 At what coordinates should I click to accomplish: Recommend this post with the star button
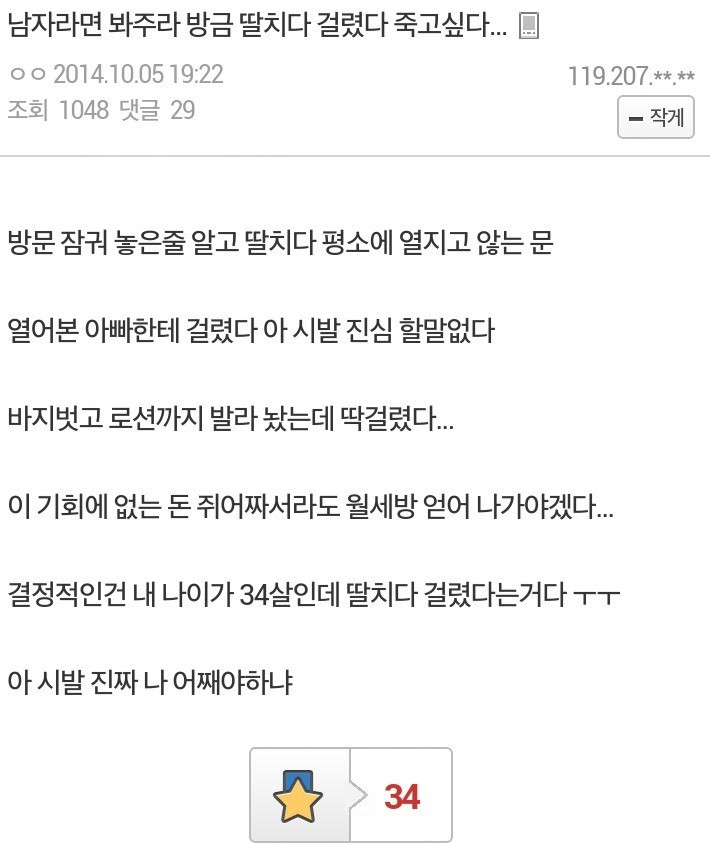[300, 795]
